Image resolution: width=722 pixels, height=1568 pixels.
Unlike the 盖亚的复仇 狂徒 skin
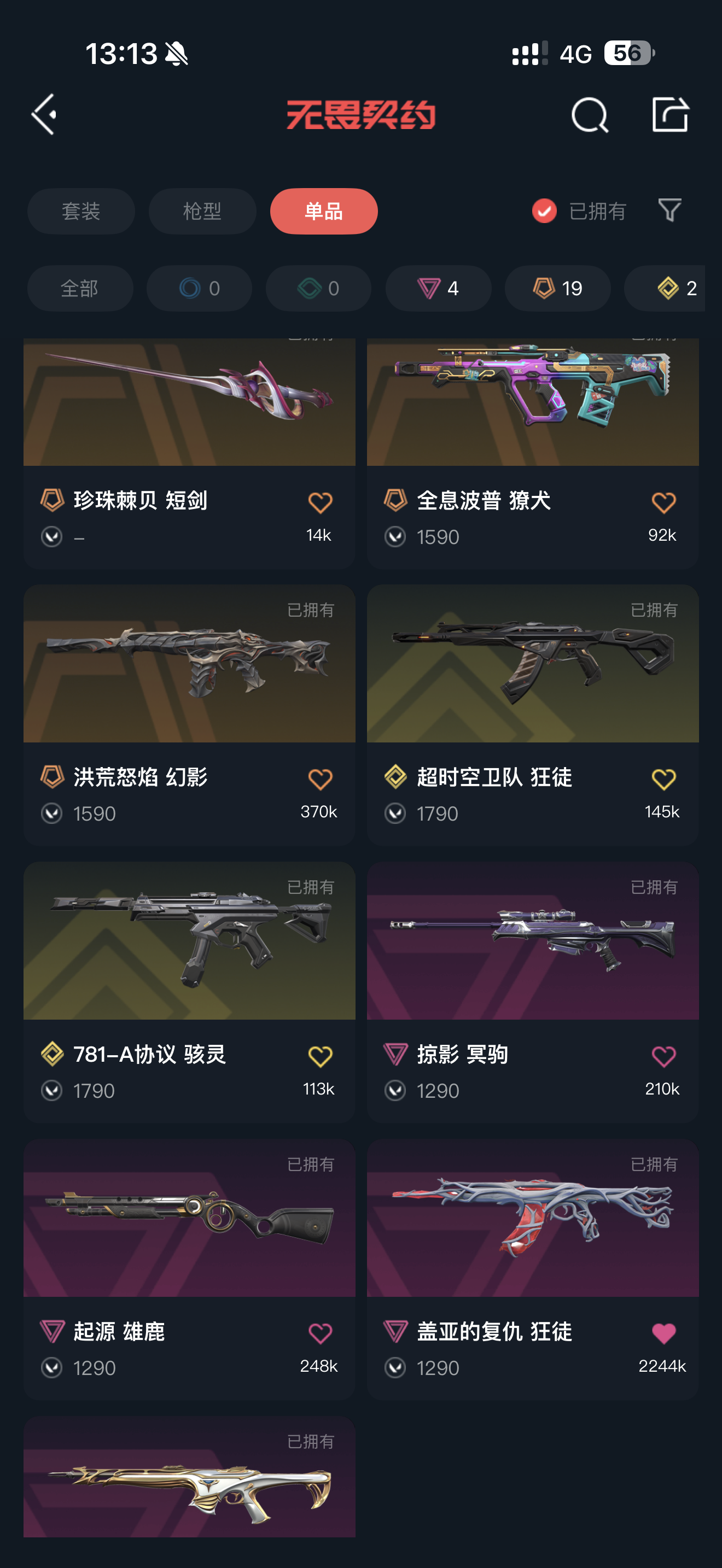point(663,1333)
